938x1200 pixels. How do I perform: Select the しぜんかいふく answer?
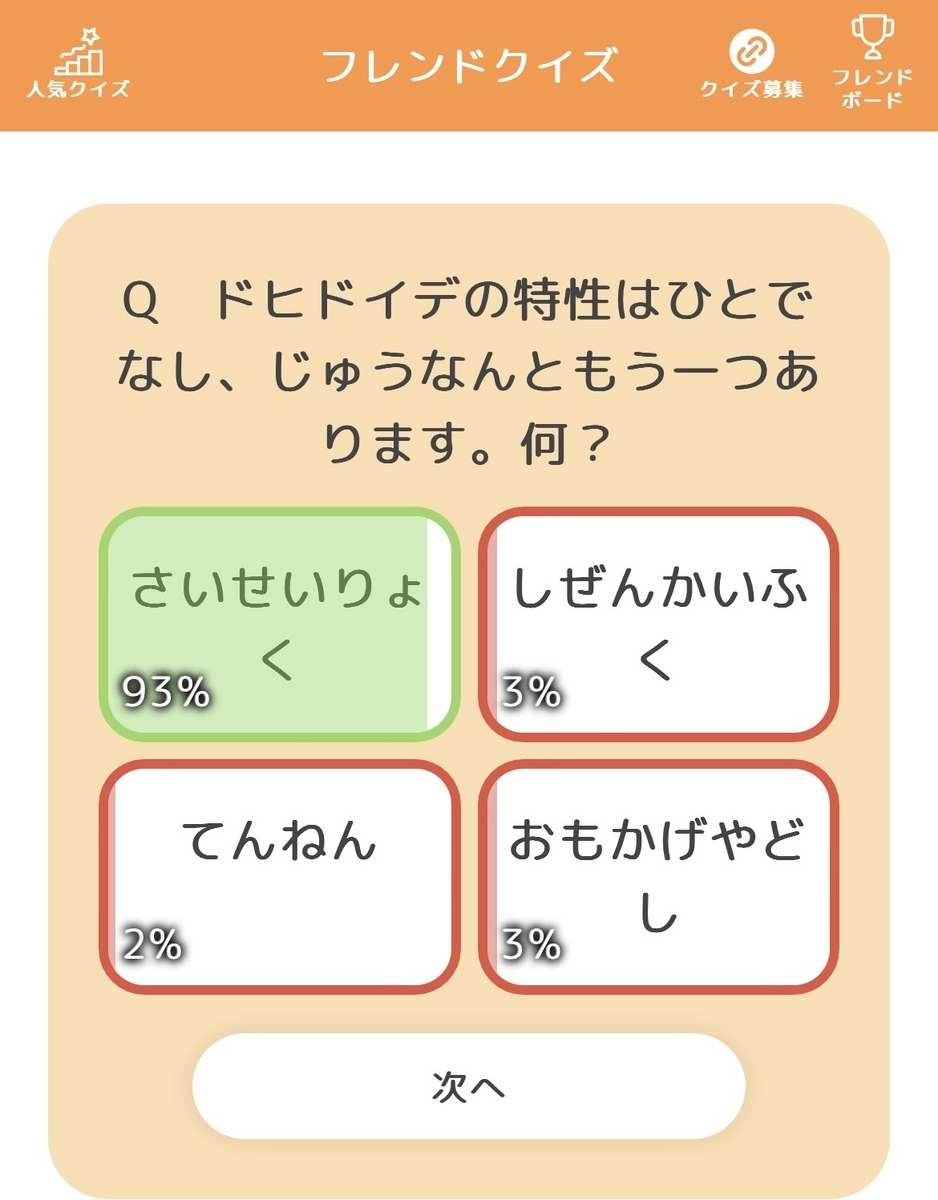659,624
